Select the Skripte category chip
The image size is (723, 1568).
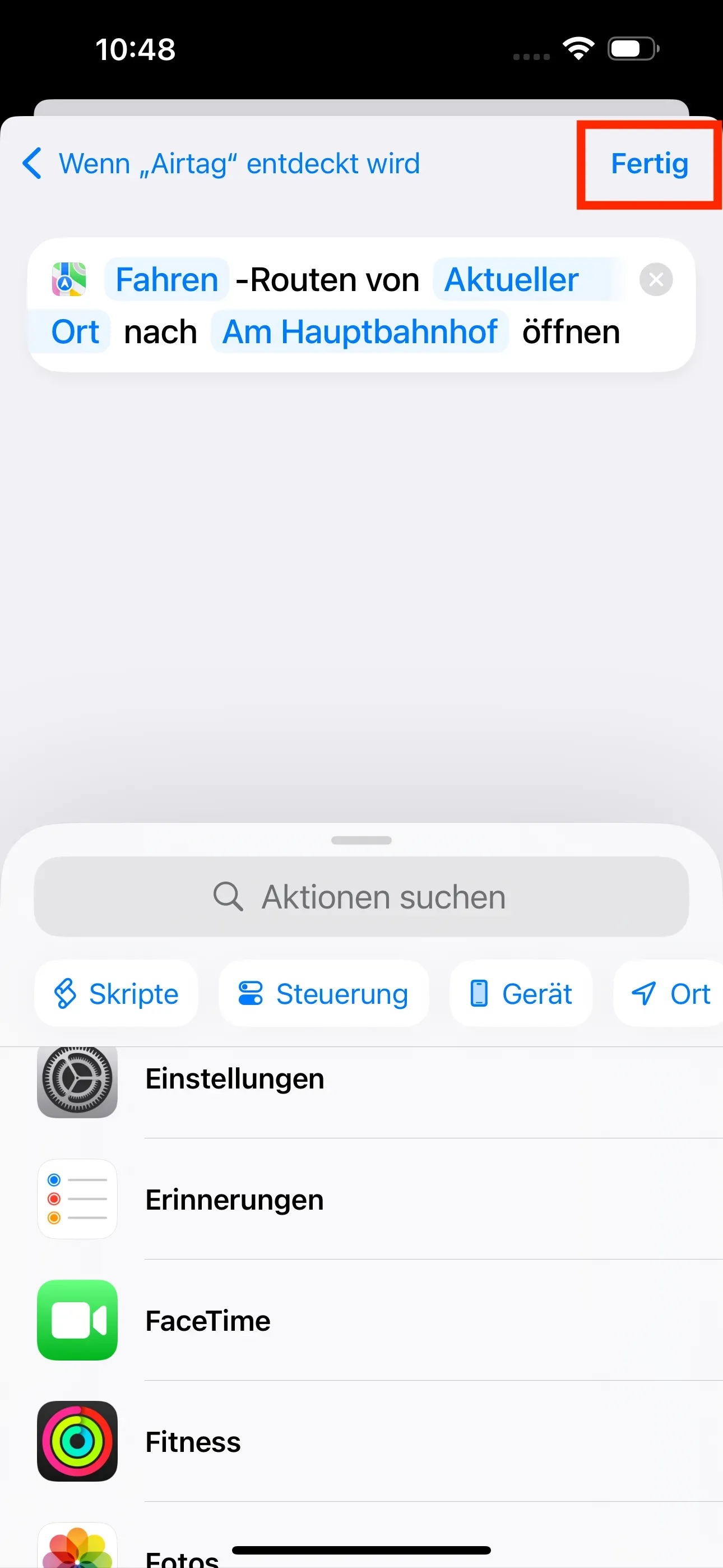116,994
